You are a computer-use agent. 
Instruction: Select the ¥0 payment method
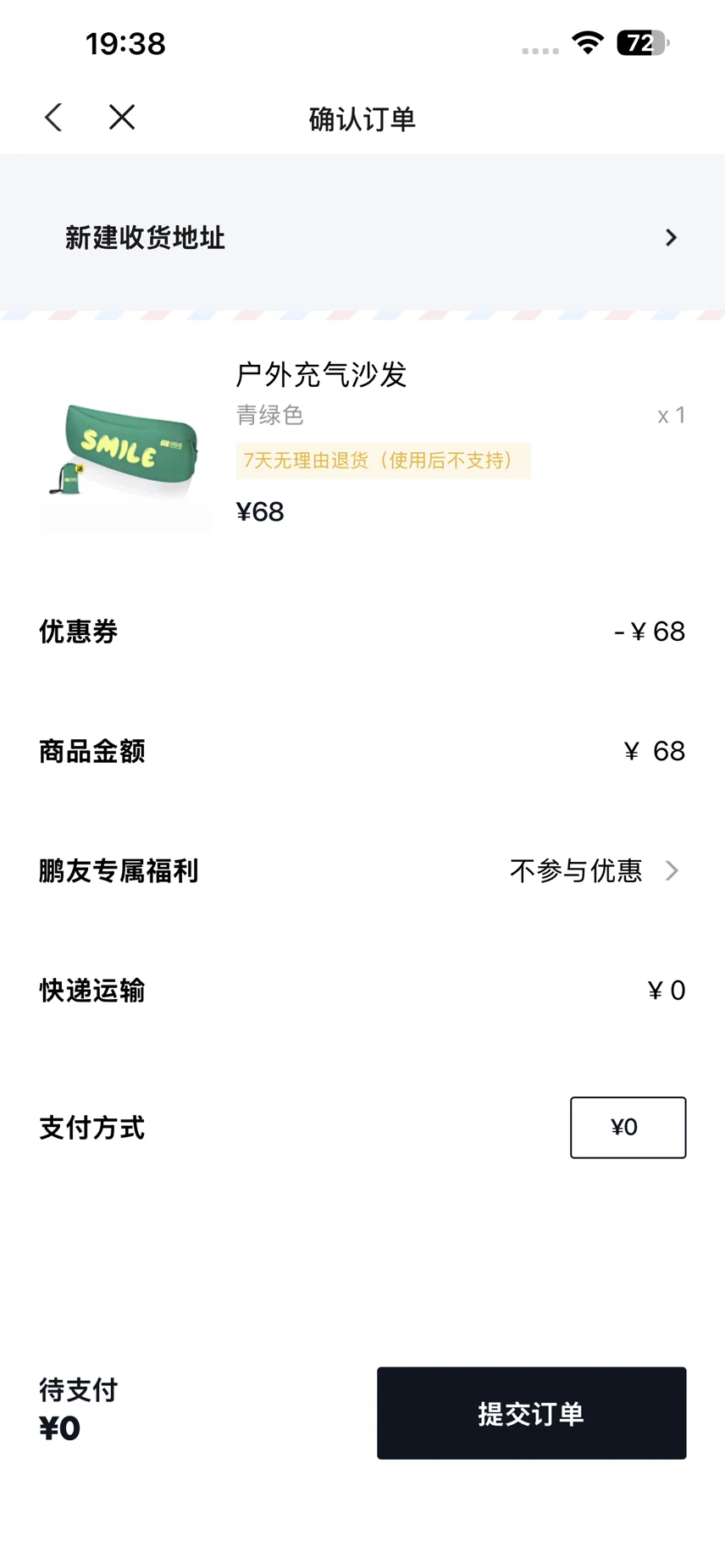tap(628, 1127)
